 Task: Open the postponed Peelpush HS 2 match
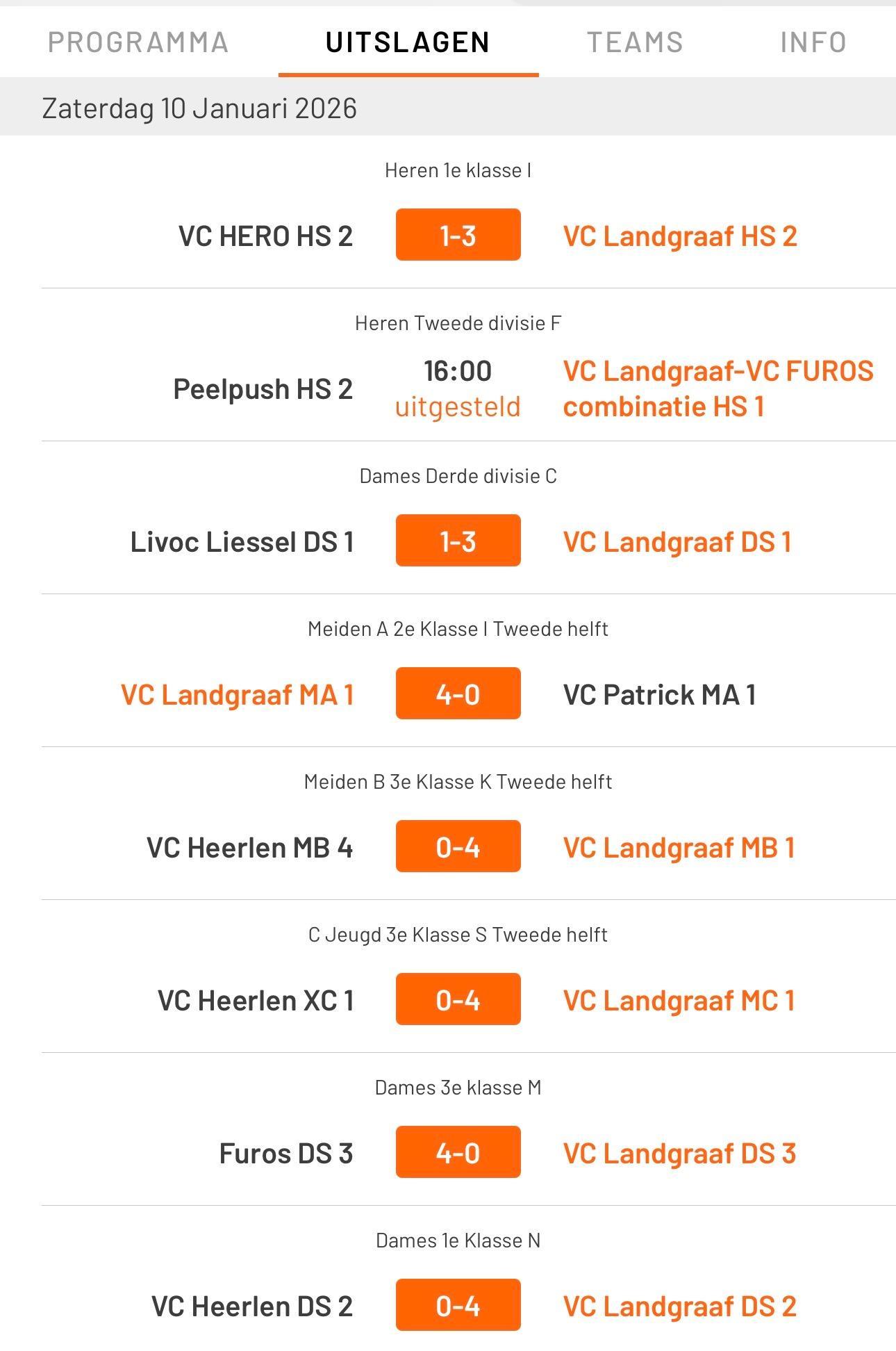coord(458,388)
